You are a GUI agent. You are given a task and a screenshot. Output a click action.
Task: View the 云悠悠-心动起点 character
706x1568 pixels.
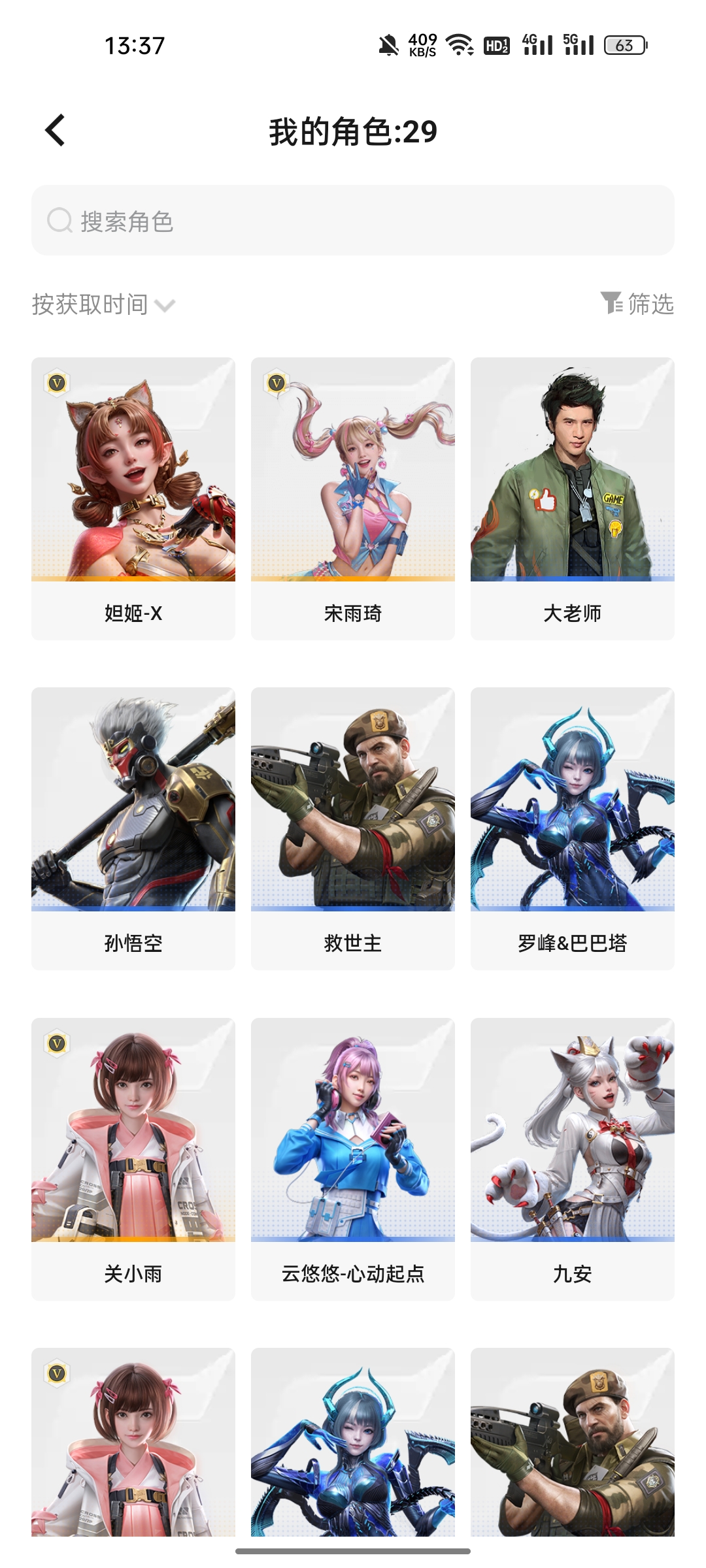353,1158
